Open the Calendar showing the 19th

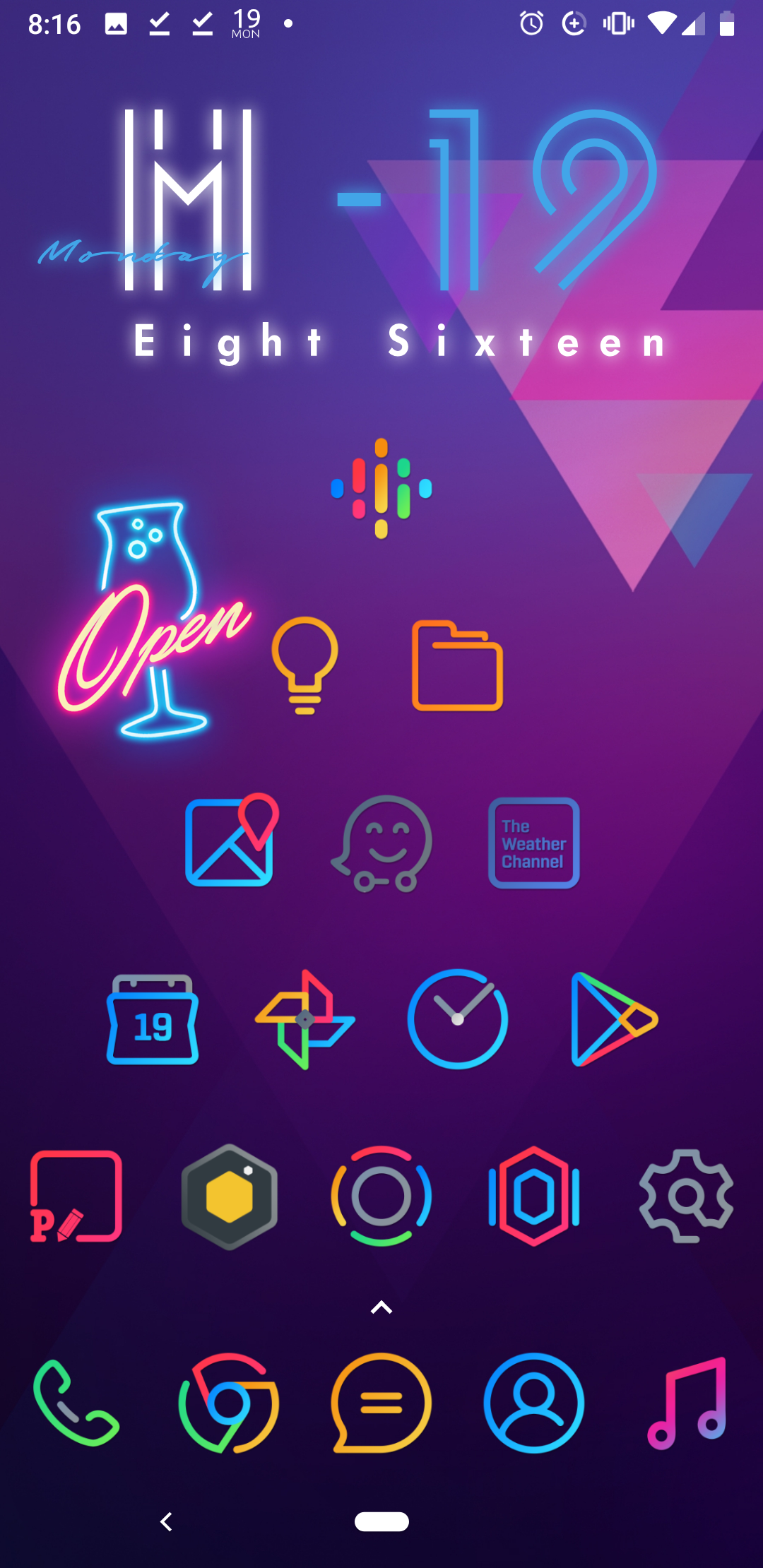coord(153,1021)
